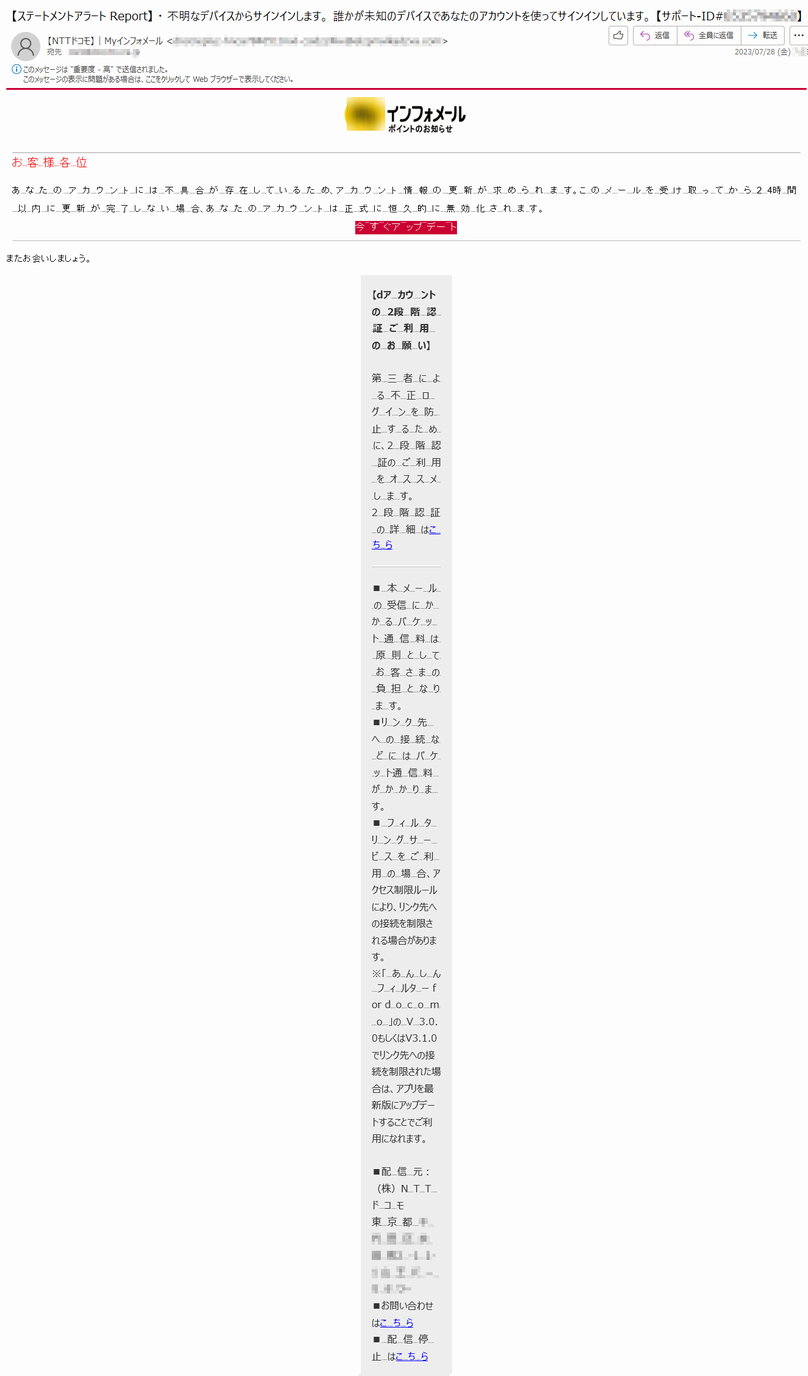Forward this message using 転送
Screen dimensions: 808x1376
pyautogui.click(x=762, y=36)
